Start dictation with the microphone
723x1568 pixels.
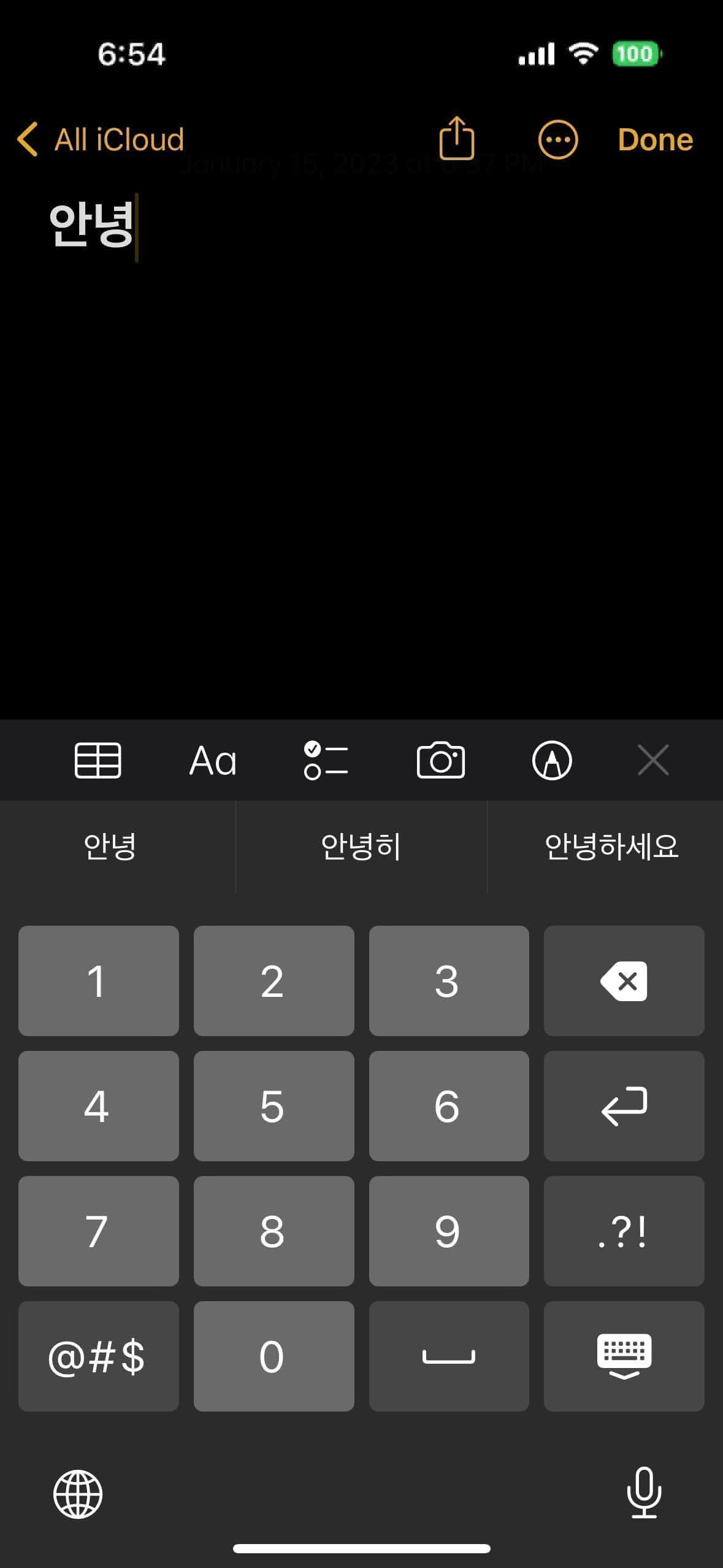[644, 1493]
